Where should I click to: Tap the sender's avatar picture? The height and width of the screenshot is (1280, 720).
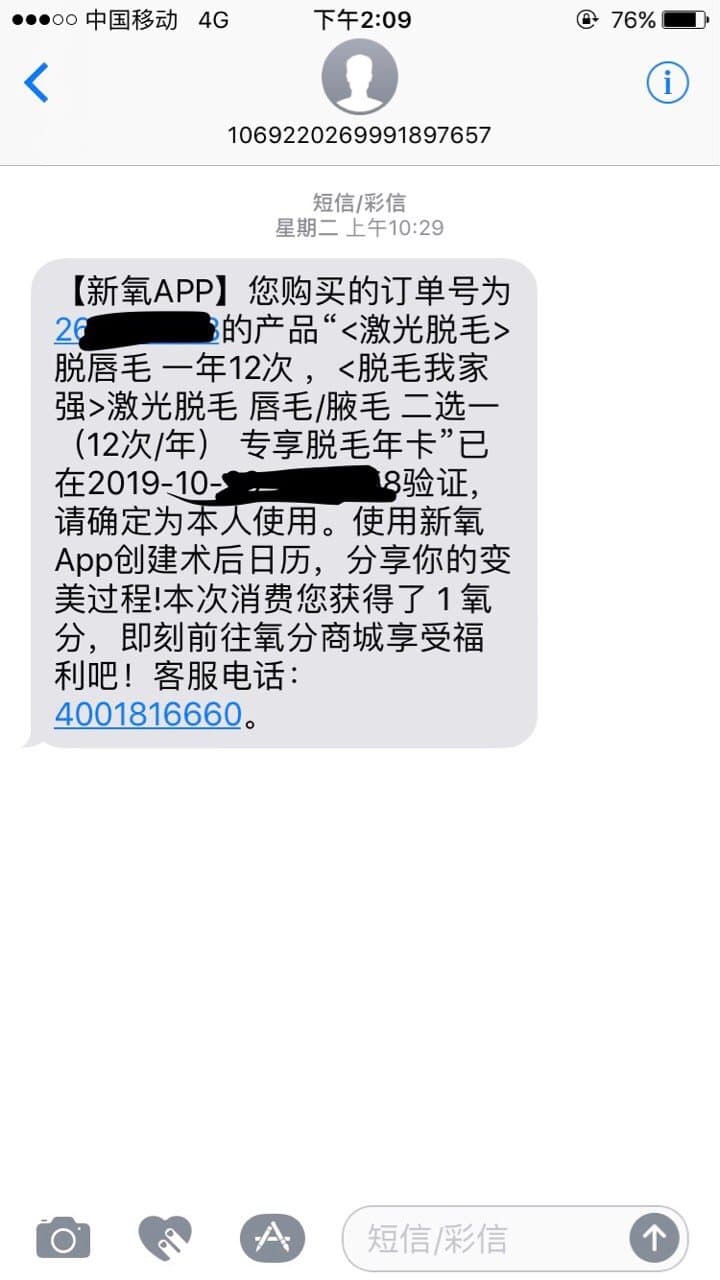pyautogui.click(x=360, y=77)
